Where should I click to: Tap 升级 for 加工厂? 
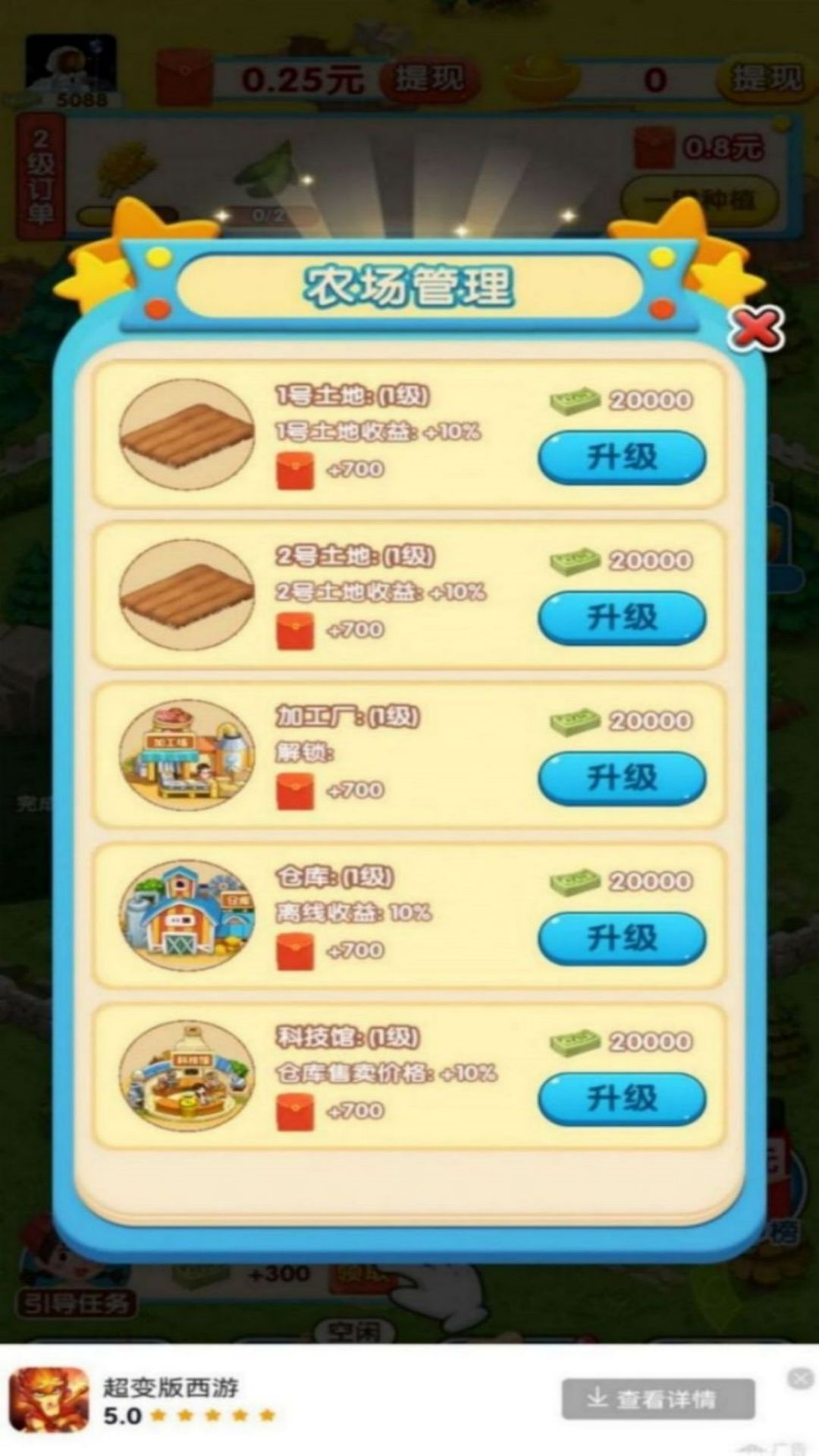[x=622, y=777]
